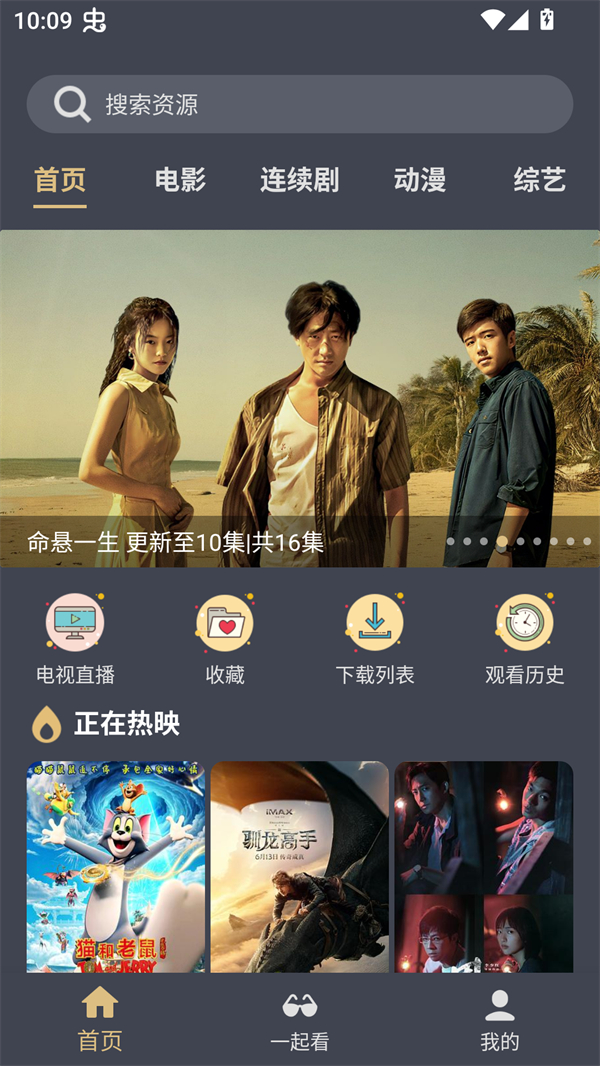Open the 综艺 tab
This screenshot has height=1066, width=600.
[x=539, y=180]
